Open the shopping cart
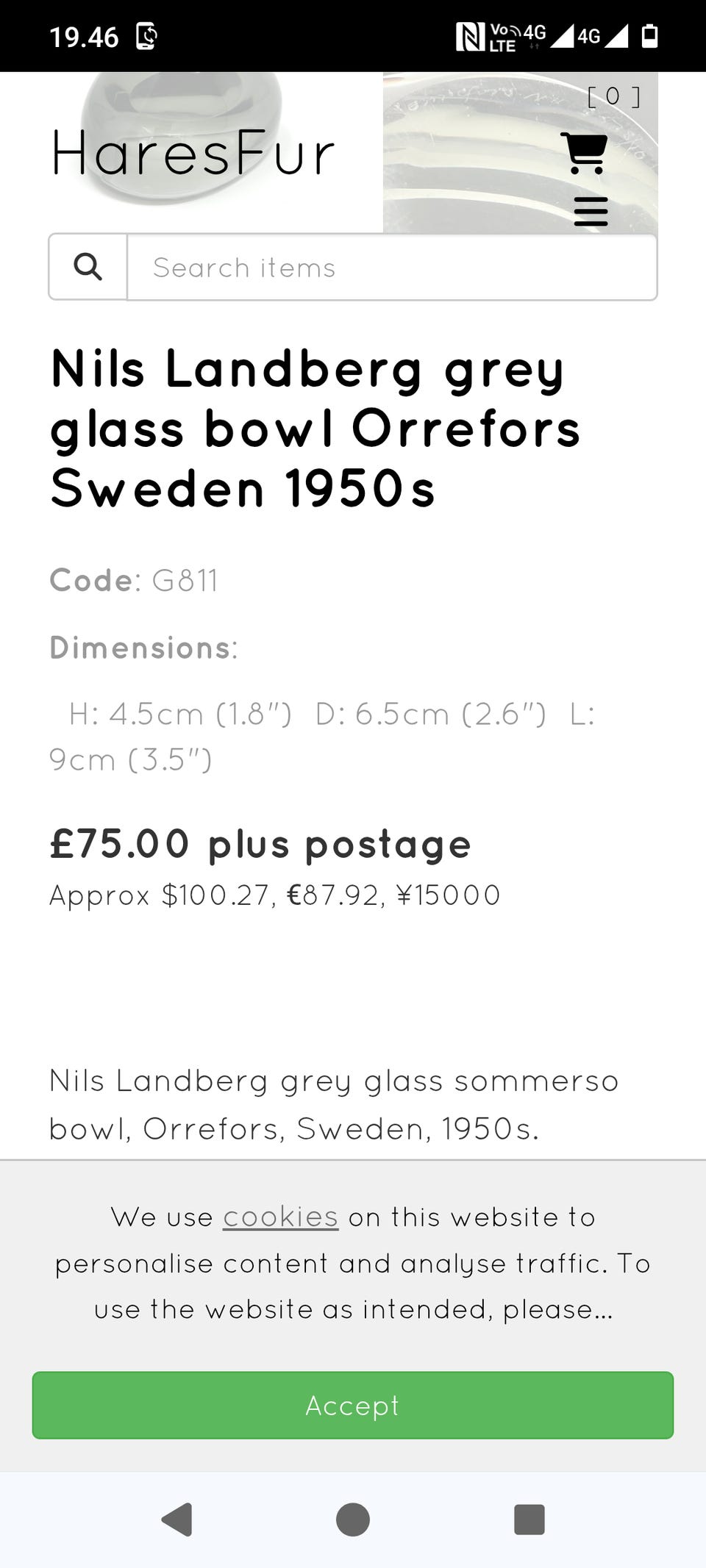The height and width of the screenshot is (1568, 706). [x=584, y=152]
